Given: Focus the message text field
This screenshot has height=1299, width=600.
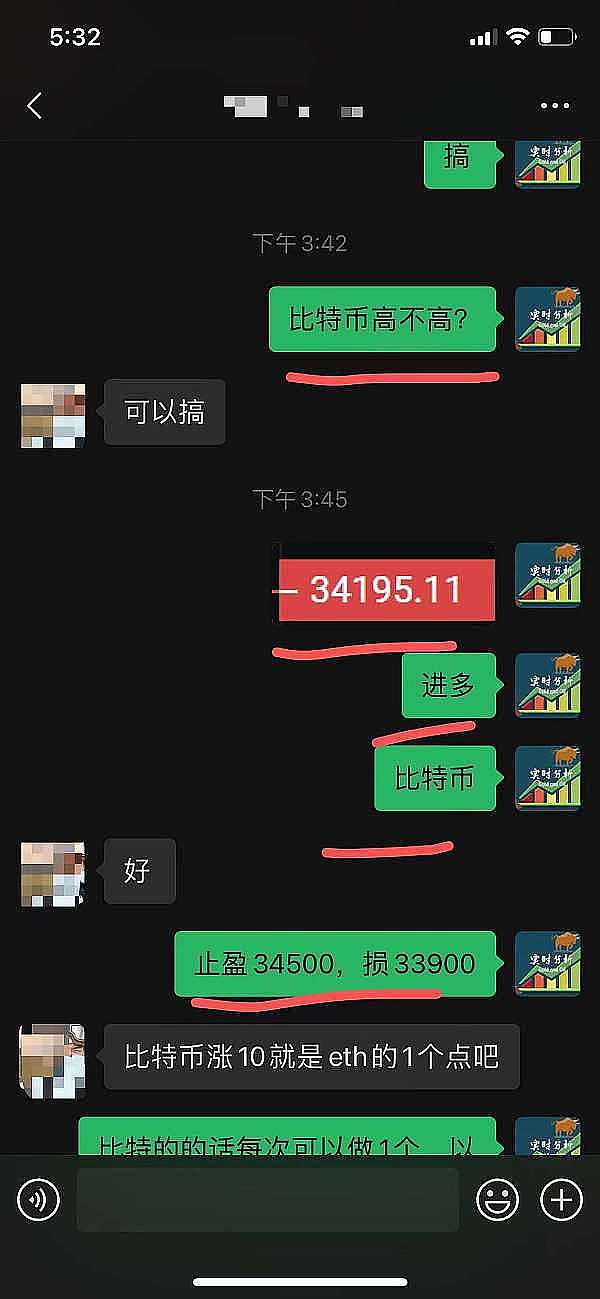Looking at the screenshot, I should [267, 1199].
